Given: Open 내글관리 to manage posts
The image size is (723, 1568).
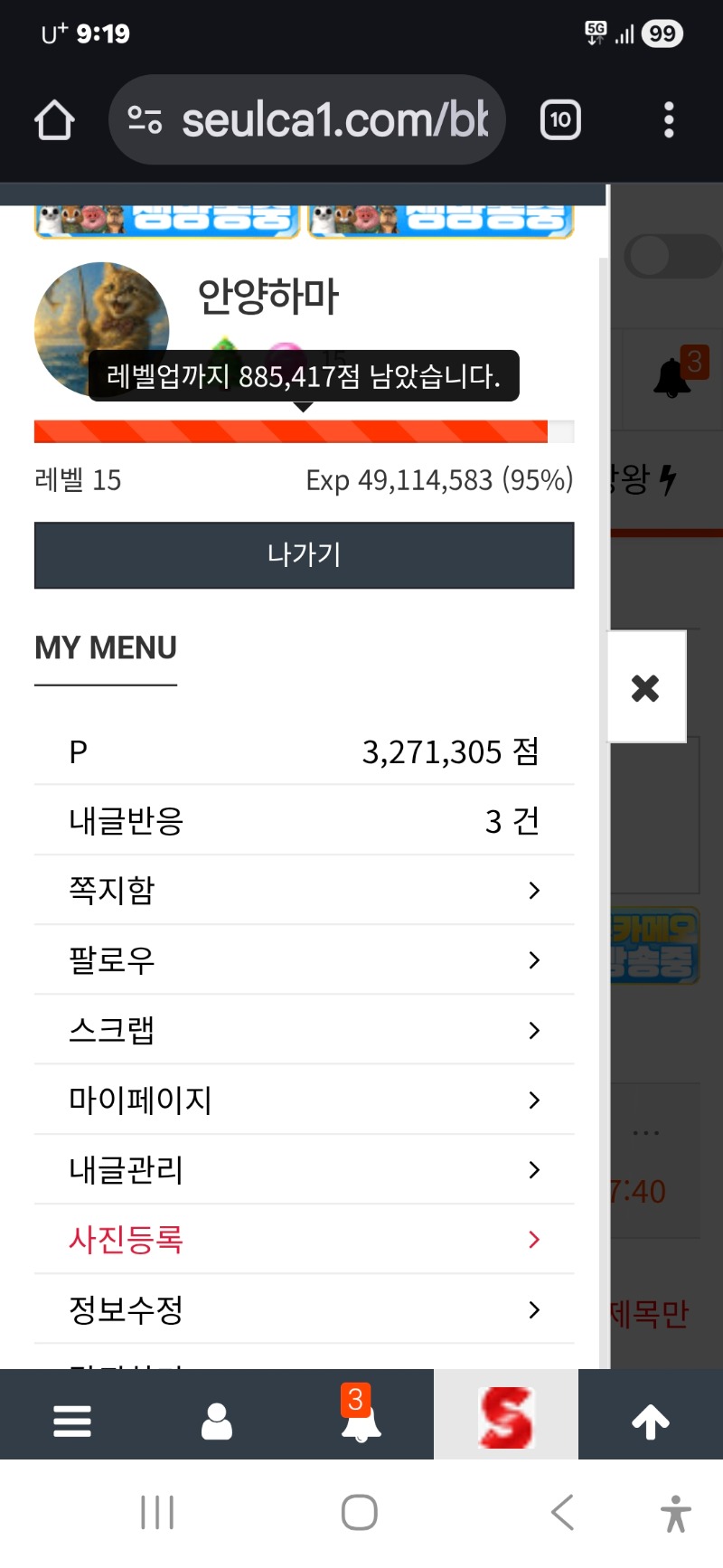Looking at the screenshot, I should 304,1170.
